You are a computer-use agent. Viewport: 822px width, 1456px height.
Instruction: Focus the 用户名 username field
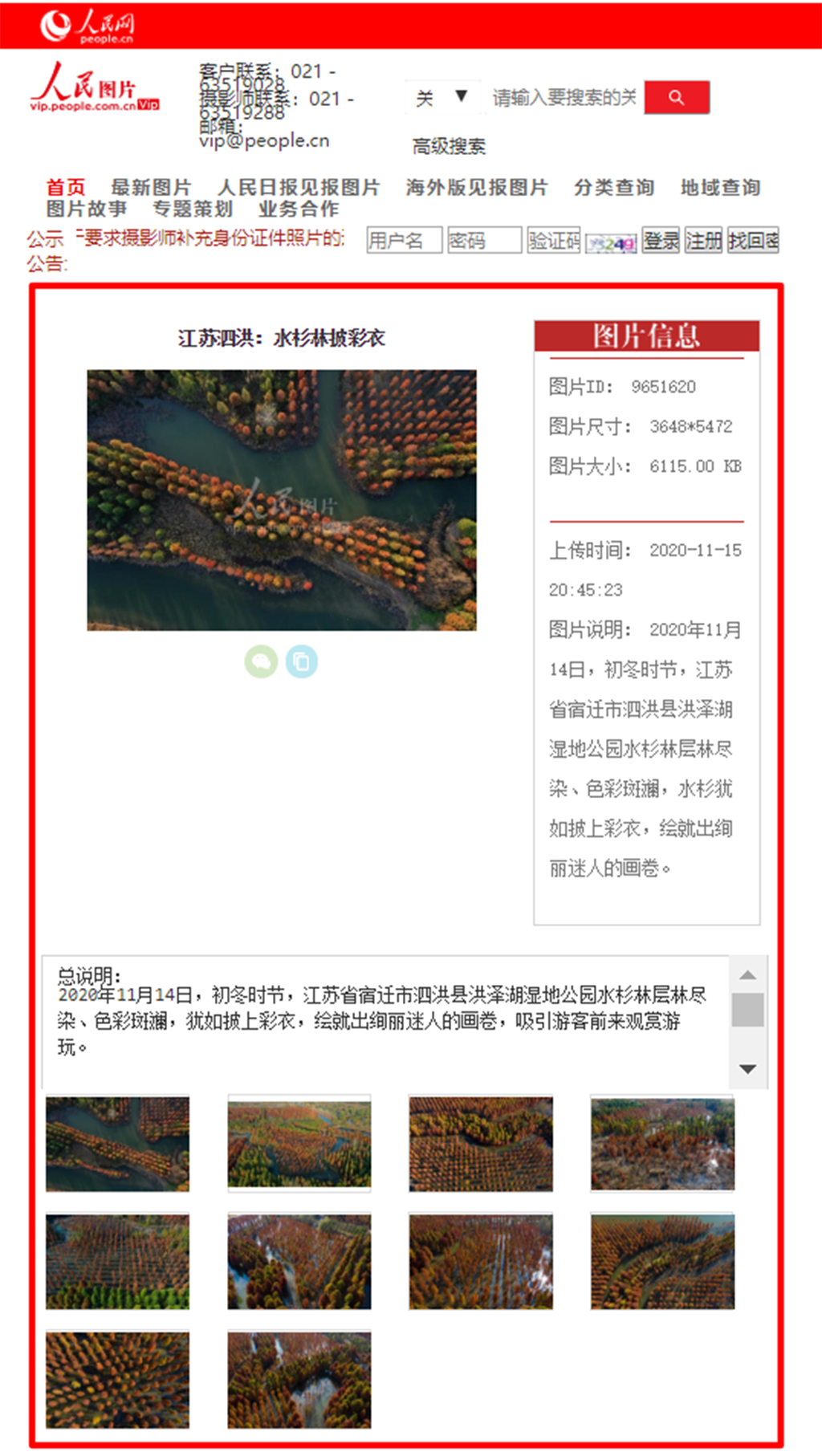tap(404, 240)
